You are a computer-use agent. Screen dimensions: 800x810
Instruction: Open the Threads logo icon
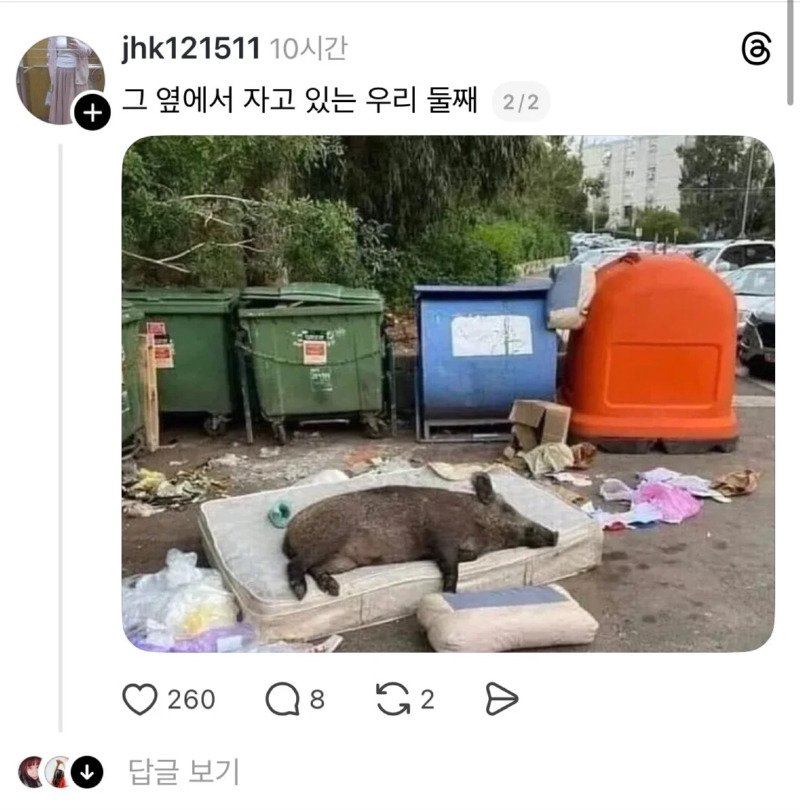[x=757, y=48]
